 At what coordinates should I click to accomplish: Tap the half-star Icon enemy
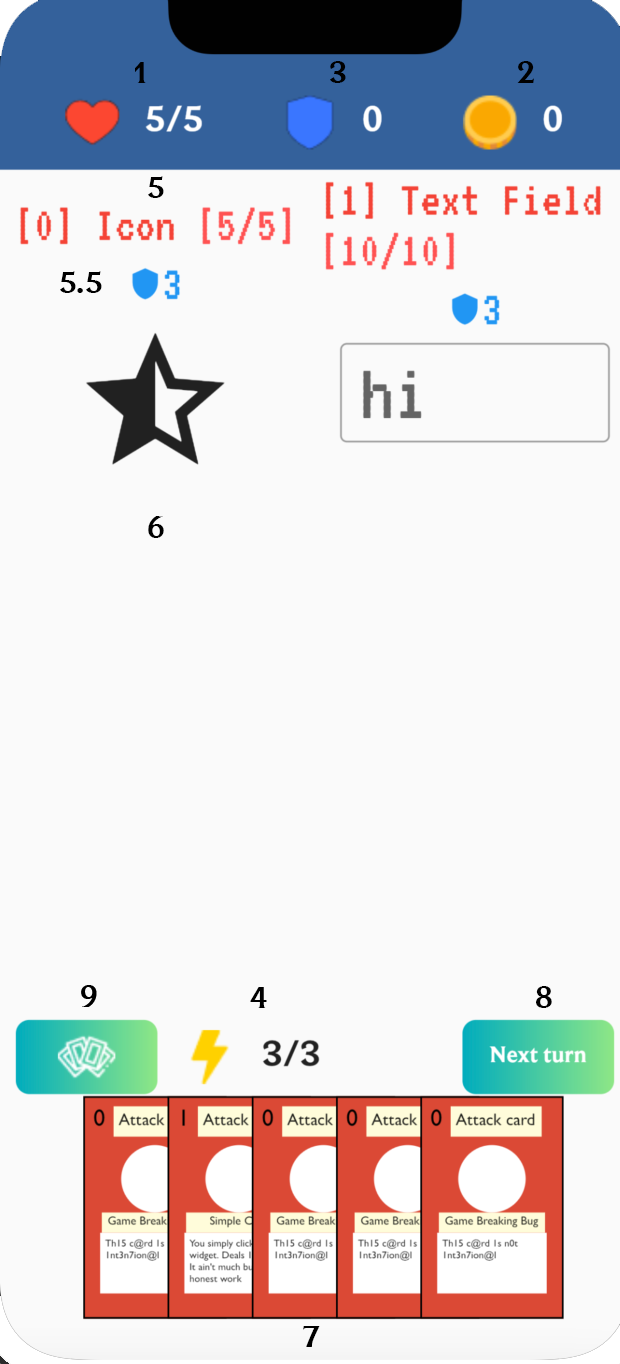(x=155, y=400)
